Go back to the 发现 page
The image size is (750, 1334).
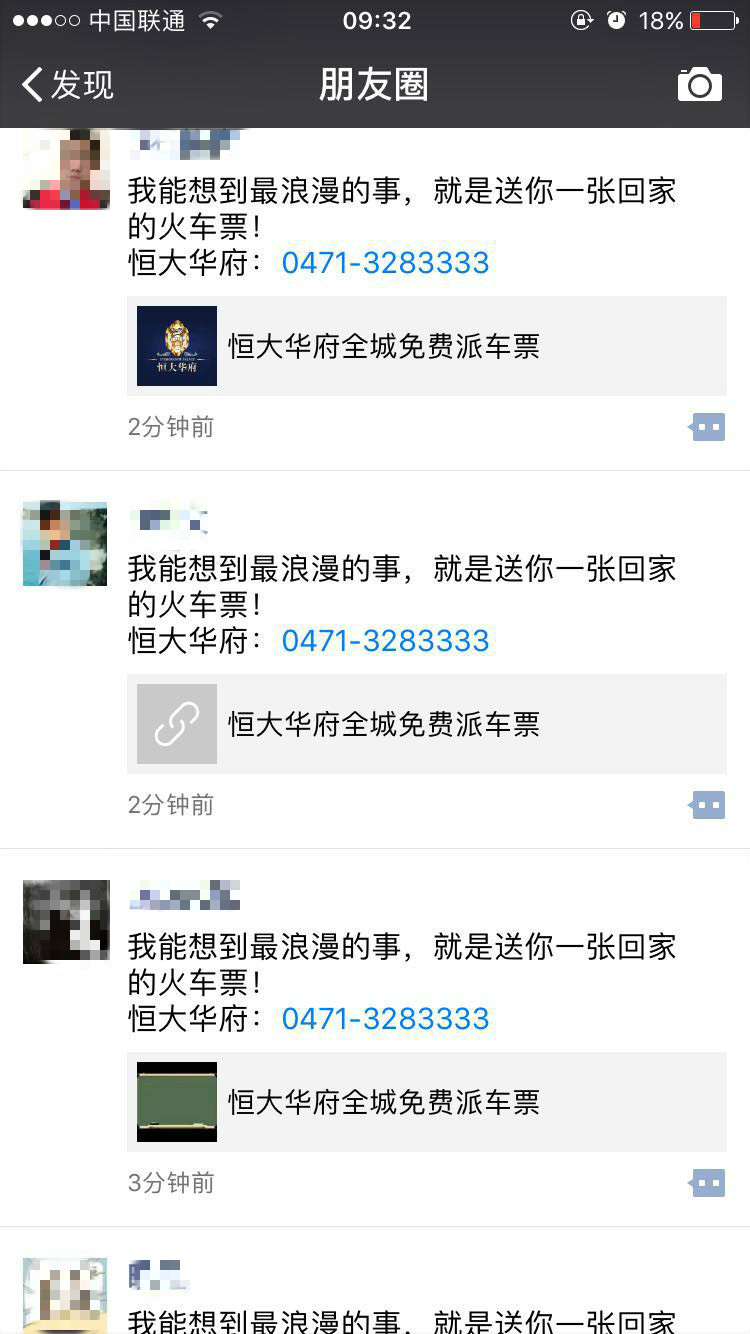pyautogui.click(x=68, y=85)
